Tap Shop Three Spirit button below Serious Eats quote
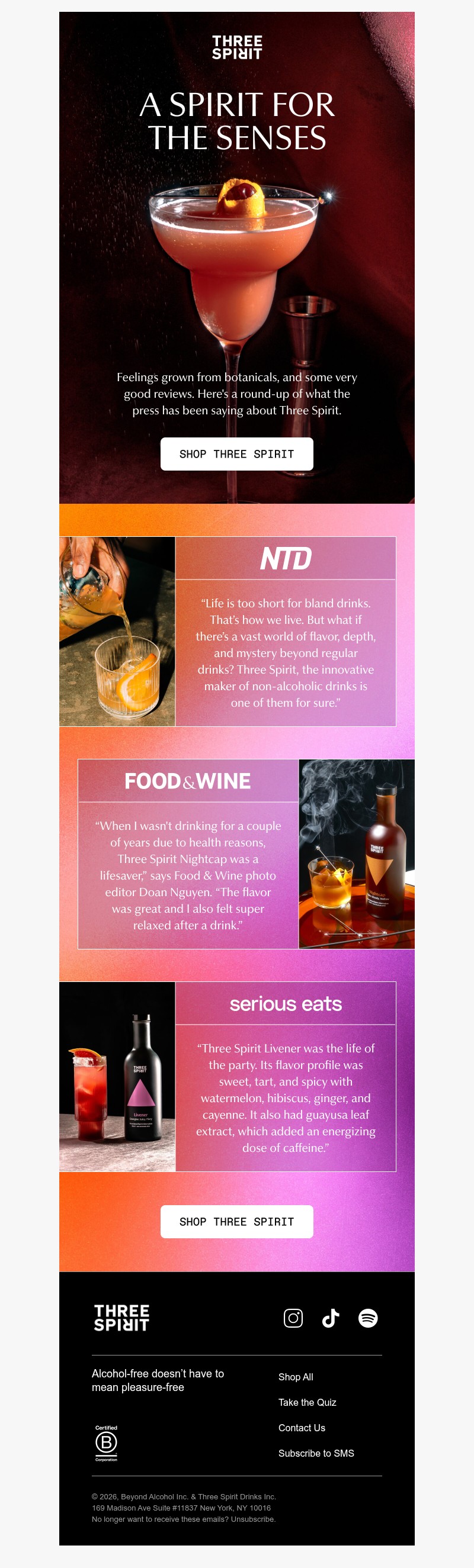 (236, 1222)
